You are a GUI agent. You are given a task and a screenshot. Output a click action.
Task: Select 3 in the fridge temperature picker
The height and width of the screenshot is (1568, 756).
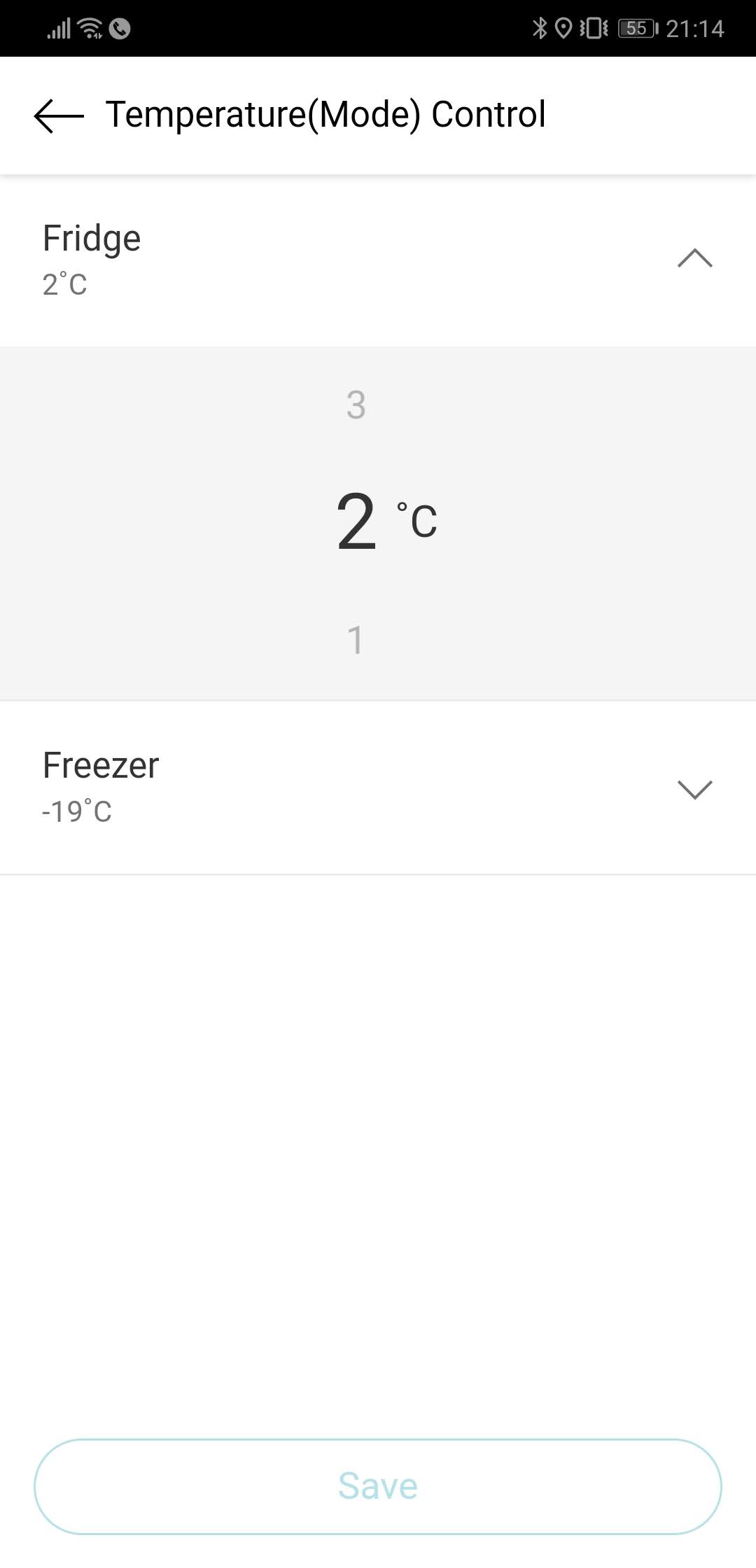[x=356, y=405]
